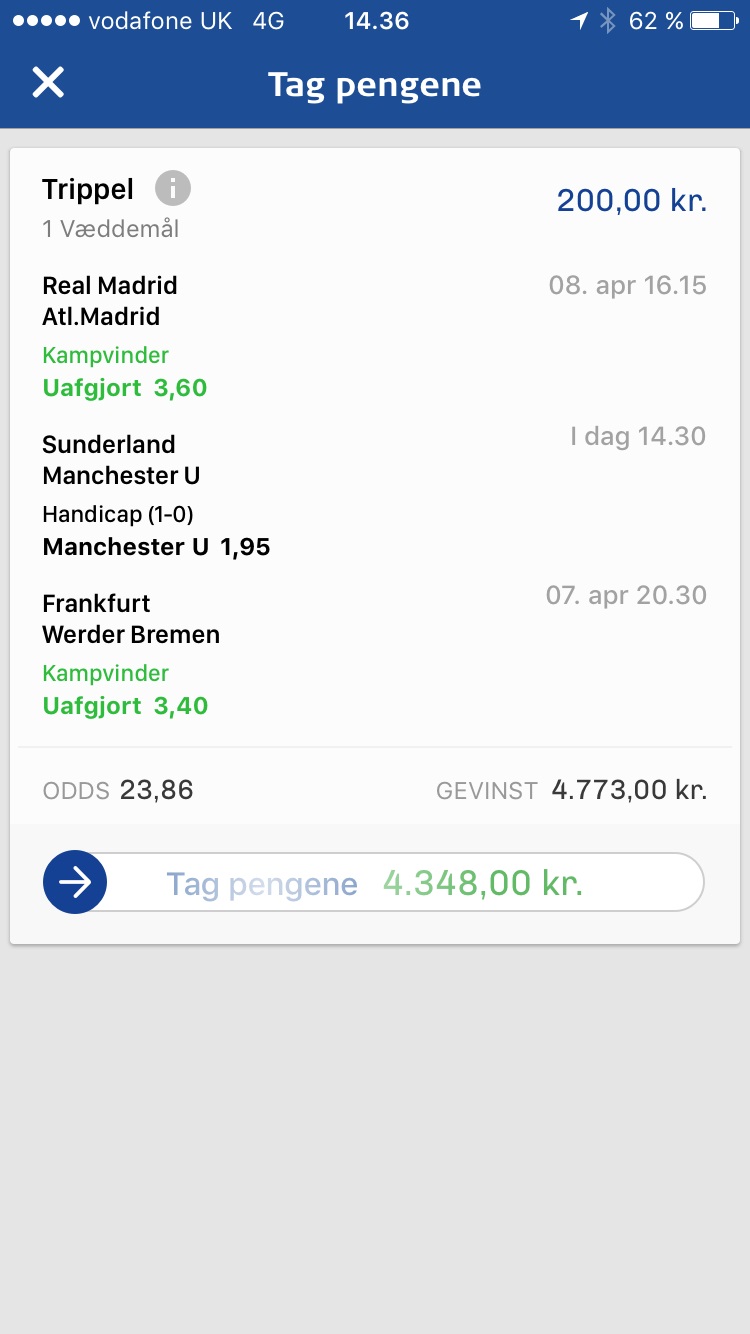
Task: Tap the Tag pengene 4.348,00 kr. cash-out button
Action: (x=374, y=883)
